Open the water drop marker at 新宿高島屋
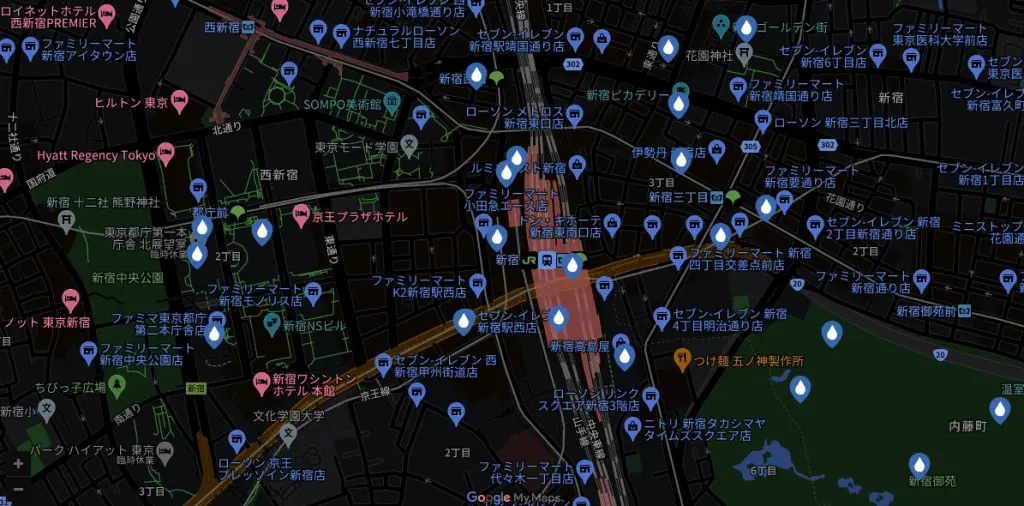Image resolution: width=1024 pixels, height=506 pixels. tap(625, 354)
